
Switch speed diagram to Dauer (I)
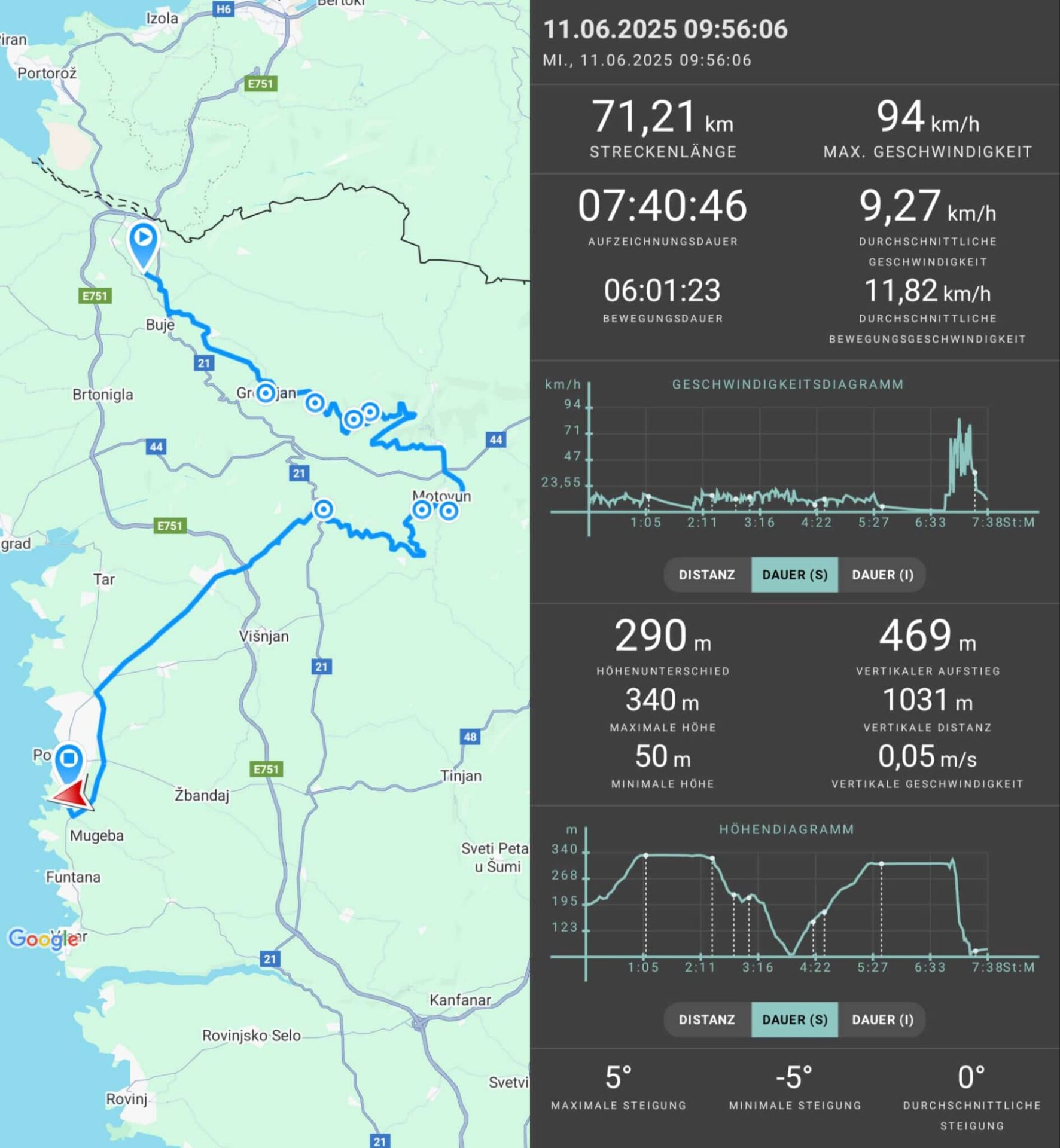[x=882, y=575]
